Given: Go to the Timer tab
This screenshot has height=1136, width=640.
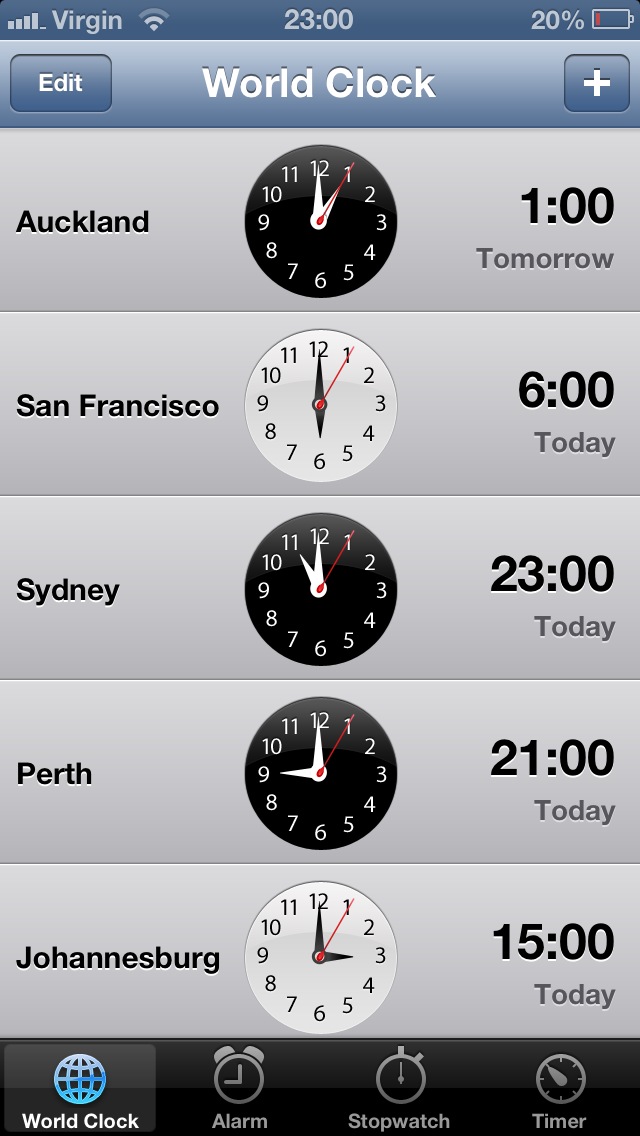Looking at the screenshot, I should point(559,1088).
